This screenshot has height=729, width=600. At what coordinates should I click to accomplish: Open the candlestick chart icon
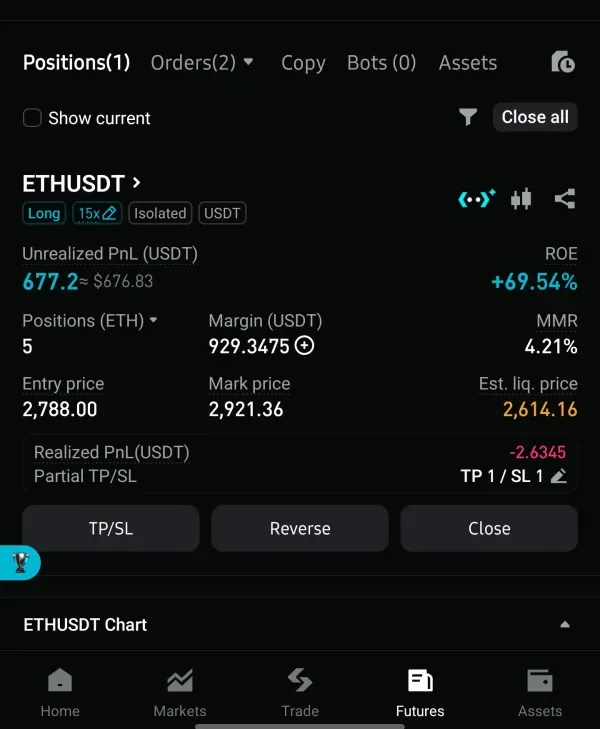pyautogui.click(x=520, y=198)
